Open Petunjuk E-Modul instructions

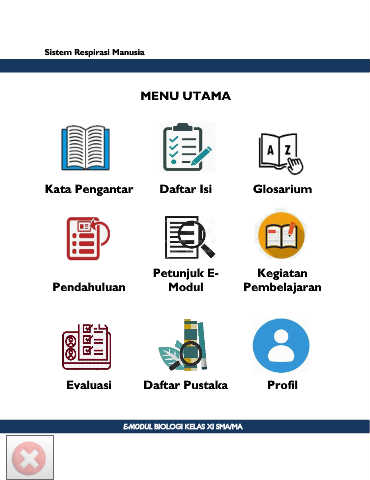point(190,237)
